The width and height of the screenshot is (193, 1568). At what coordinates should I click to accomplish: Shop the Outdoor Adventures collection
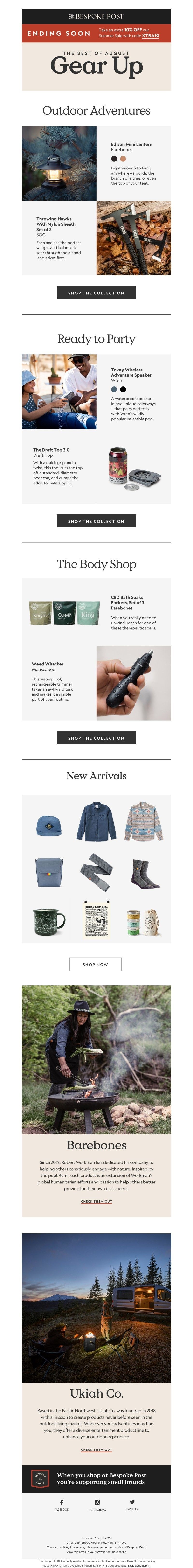coord(96,293)
